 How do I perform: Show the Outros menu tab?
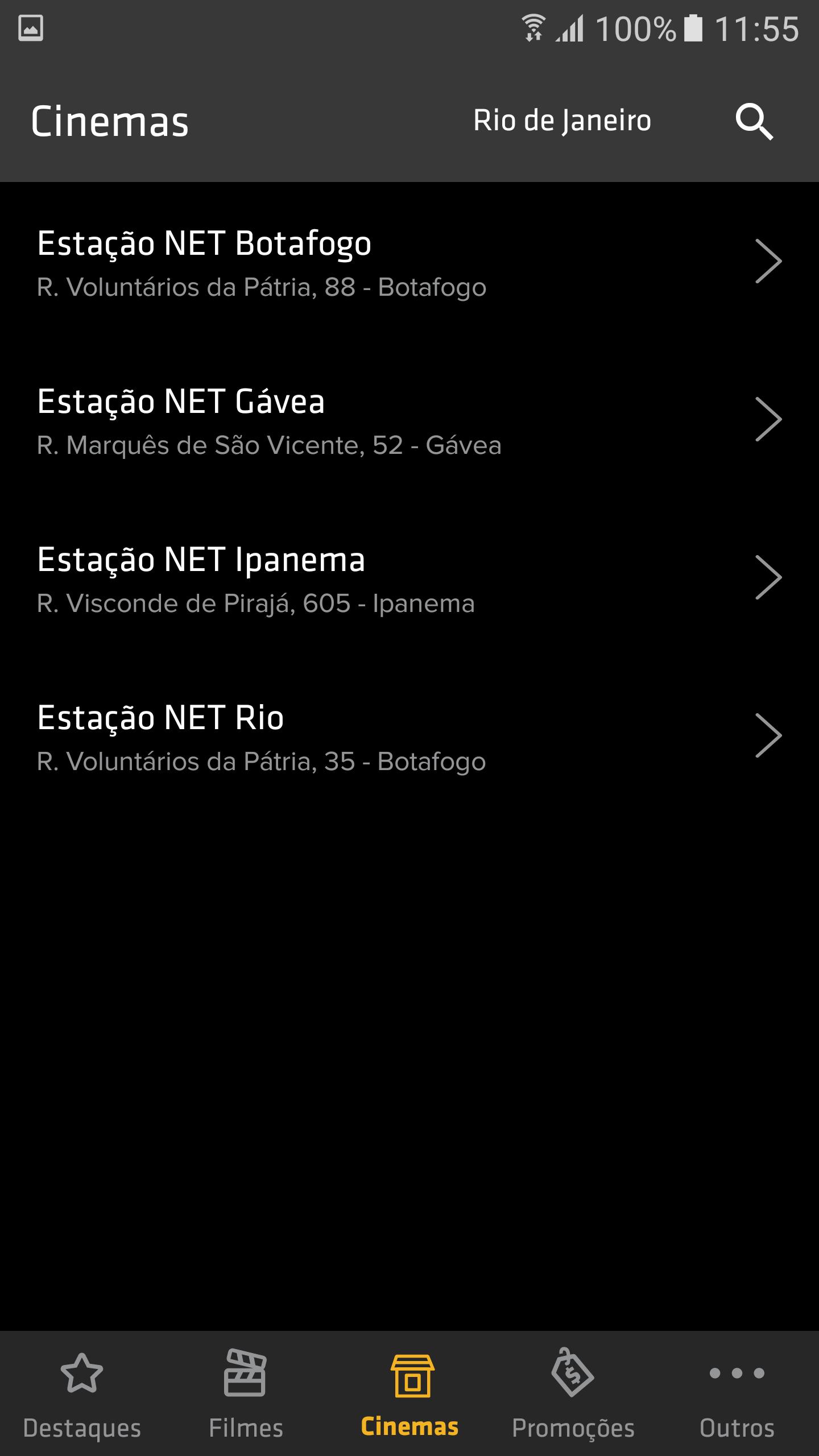click(737, 1393)
